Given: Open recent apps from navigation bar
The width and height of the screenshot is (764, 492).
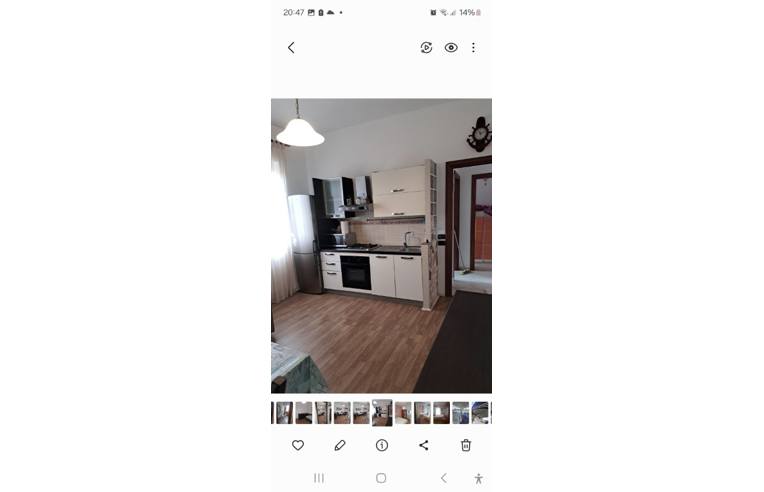Looking at the screenshot, I should (x=319, y=478).
